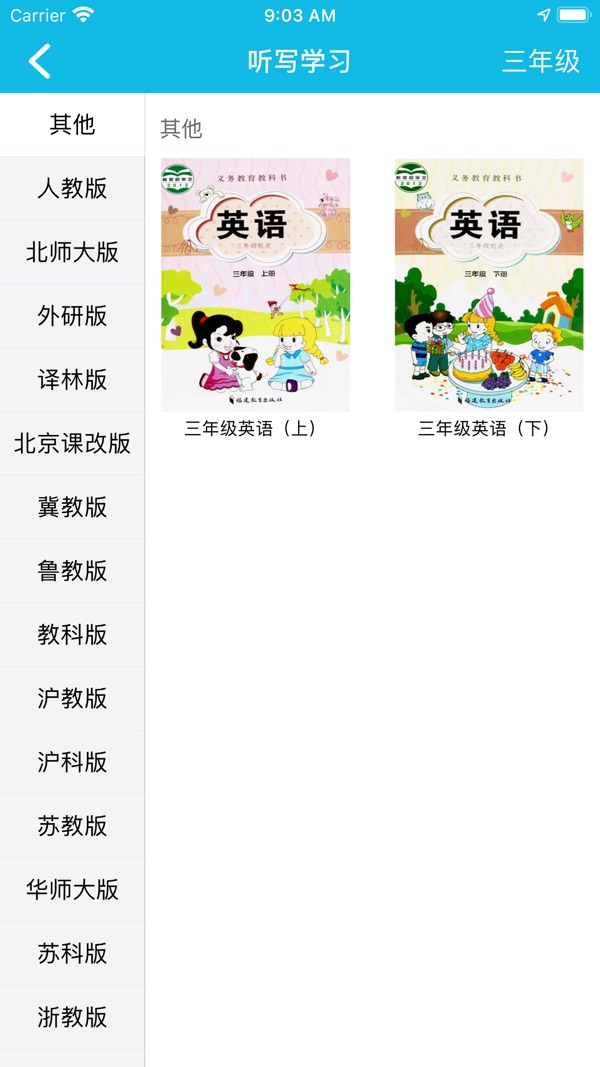Select the 苏科版 edition
Image resolution: width=600 pixels, height=1067 pixels.
coord(72,953)
